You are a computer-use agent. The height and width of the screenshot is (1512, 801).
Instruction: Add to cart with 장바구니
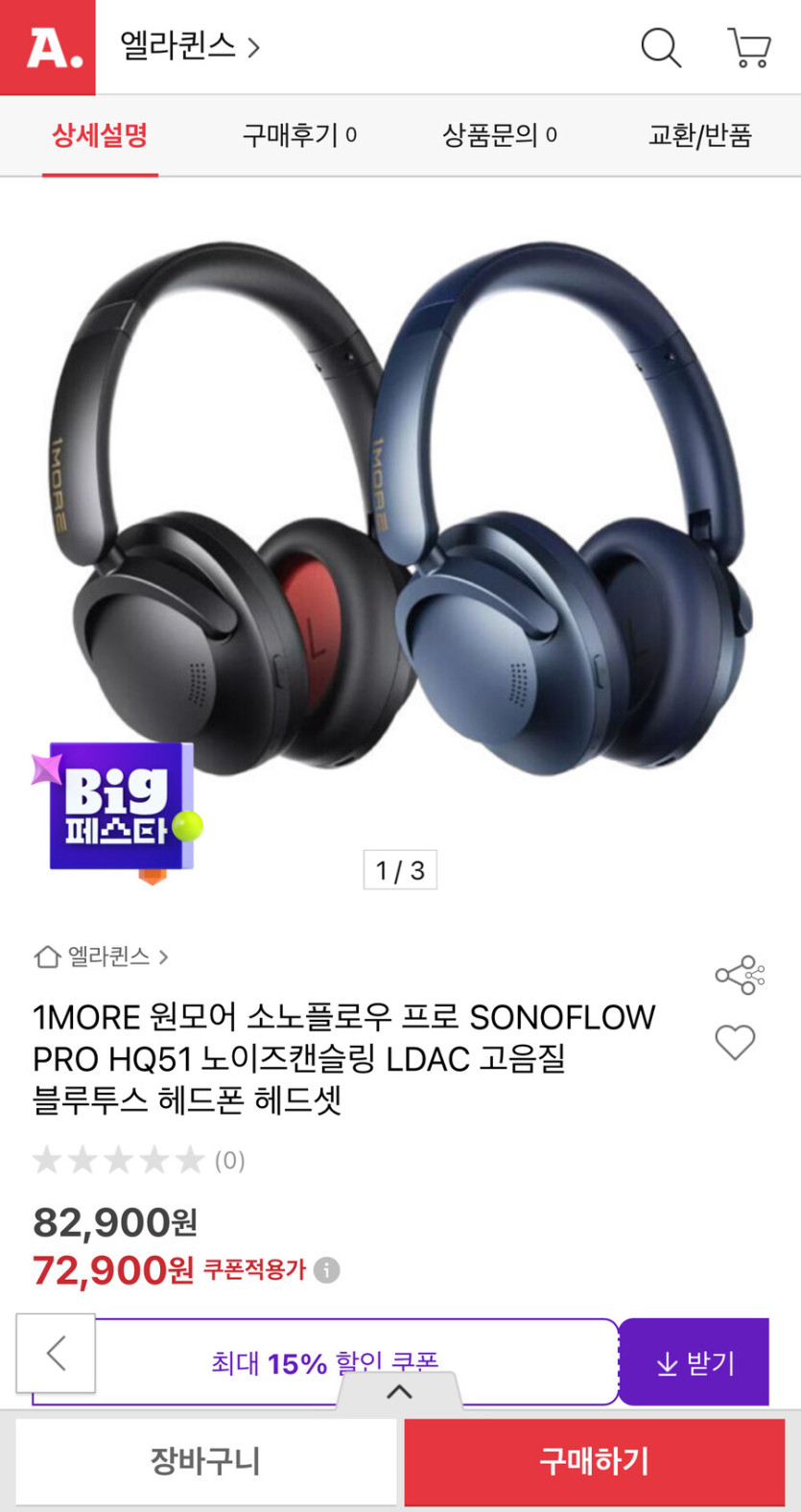pos(205,1461)
